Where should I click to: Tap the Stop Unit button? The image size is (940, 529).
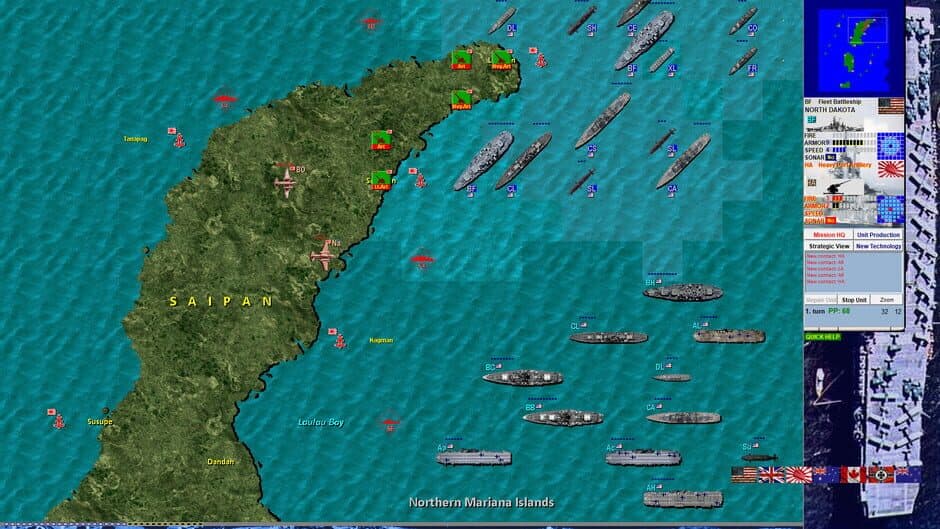[853, 299]
